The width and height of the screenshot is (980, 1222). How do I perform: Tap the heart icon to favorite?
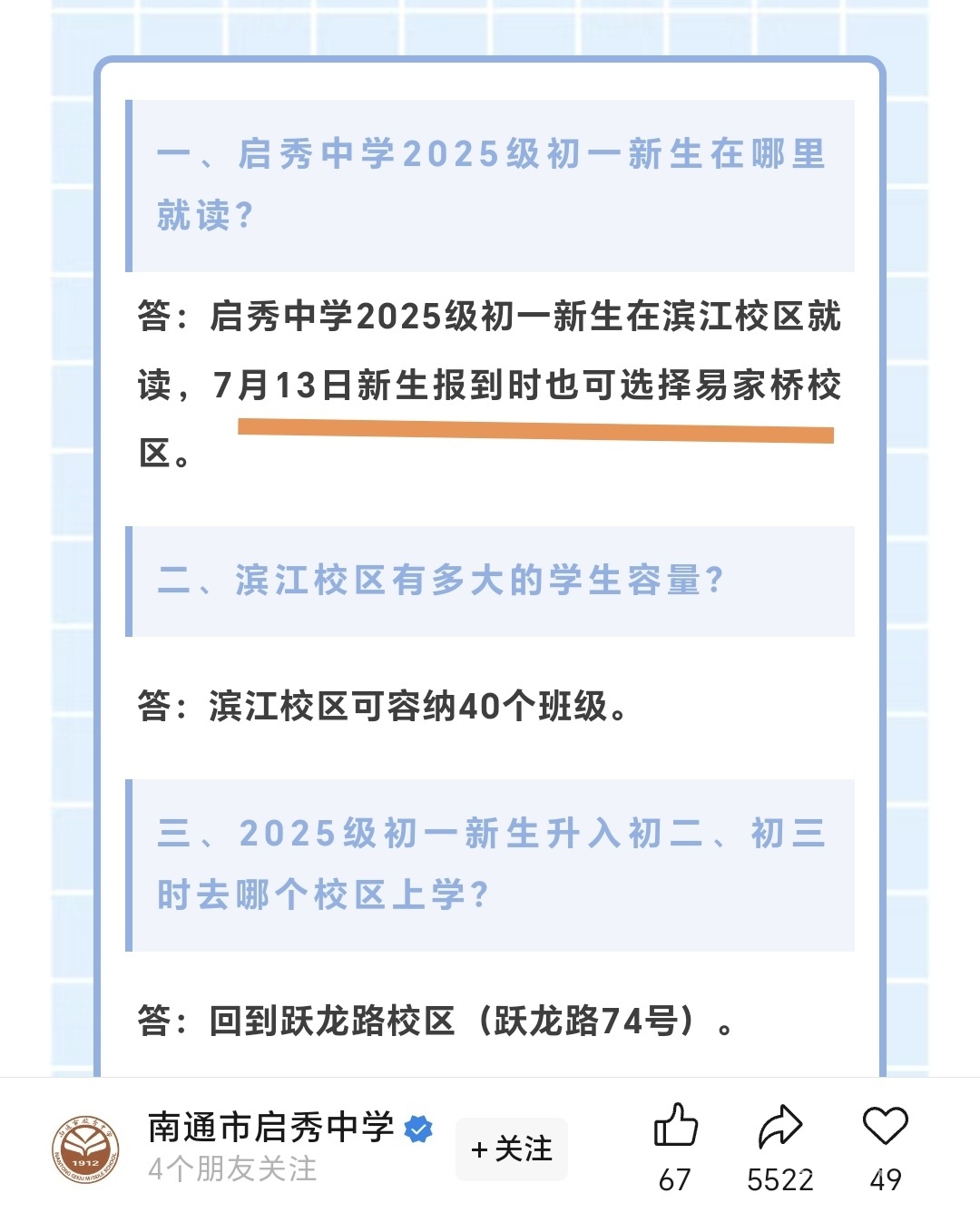pyautogui.click(x=885, y=1126)
